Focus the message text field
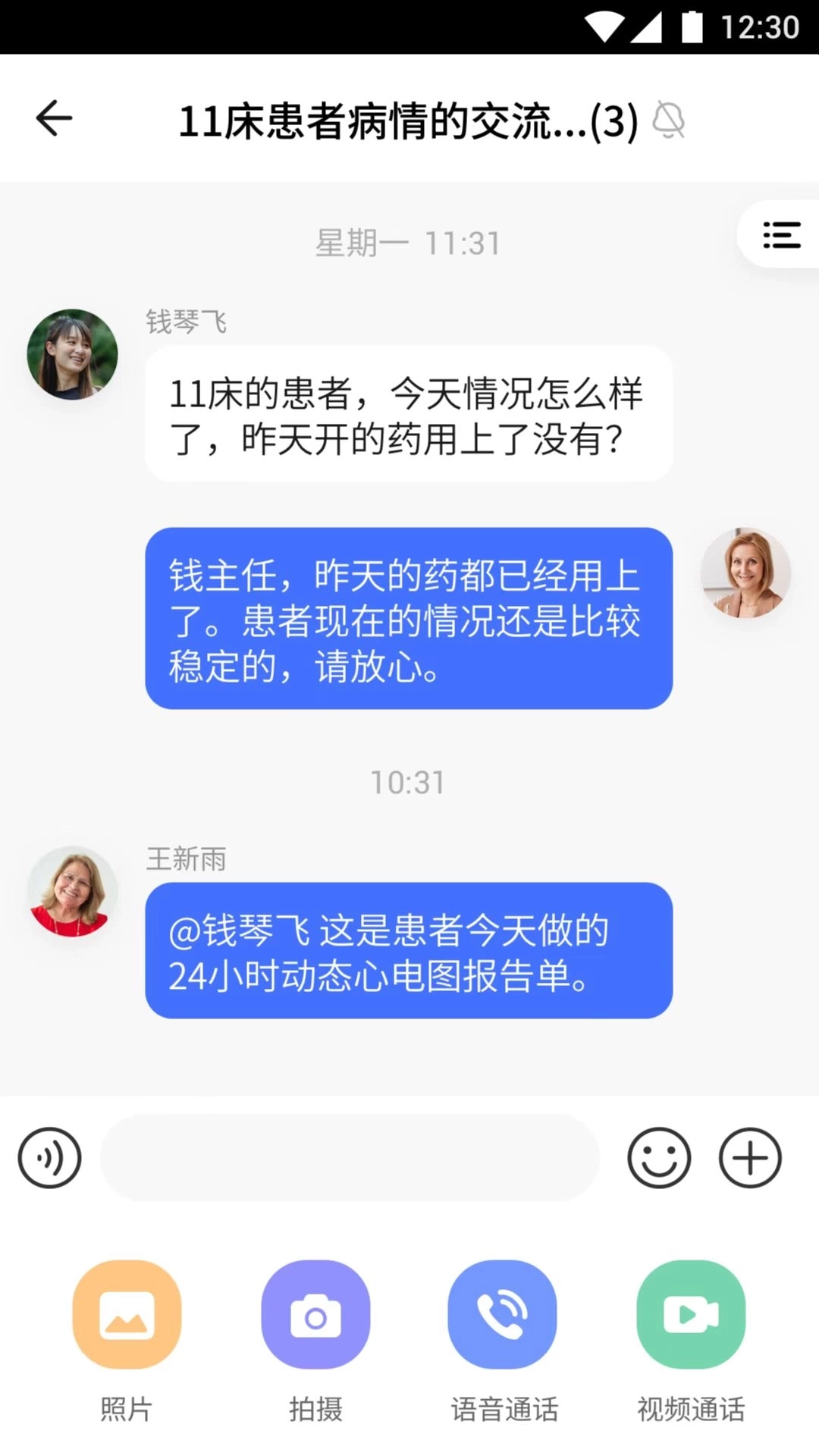 tap(349, 1158)
